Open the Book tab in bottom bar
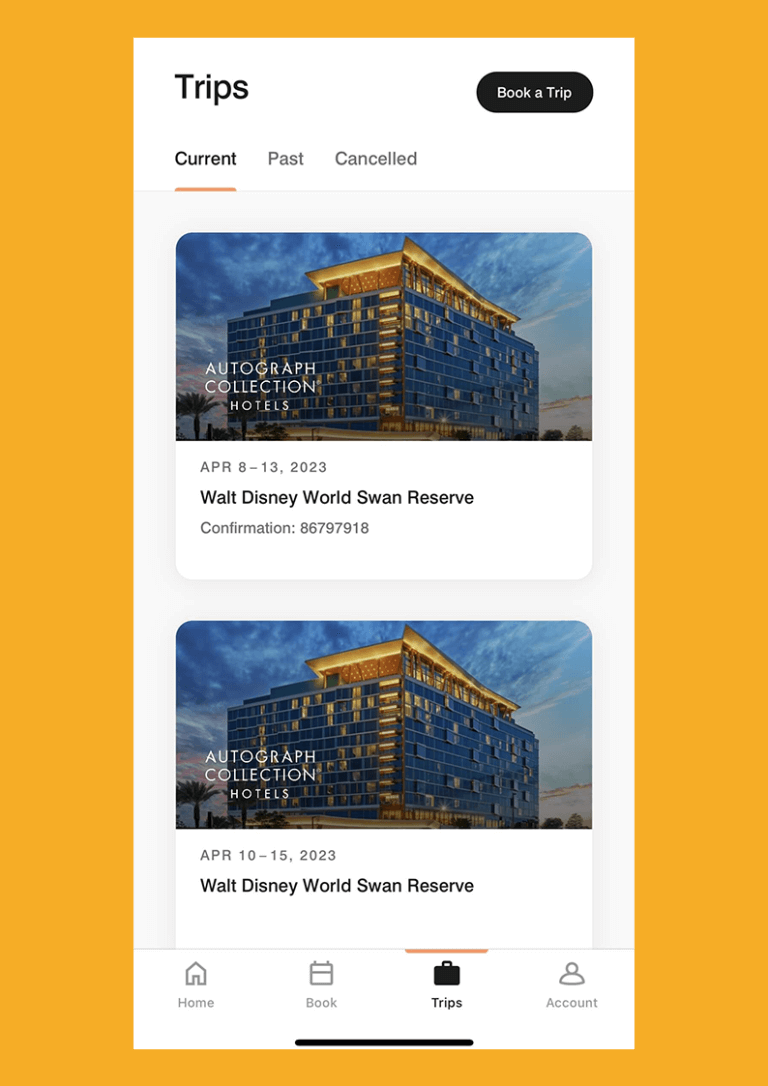768x1086 pixels. click(321, 985)
